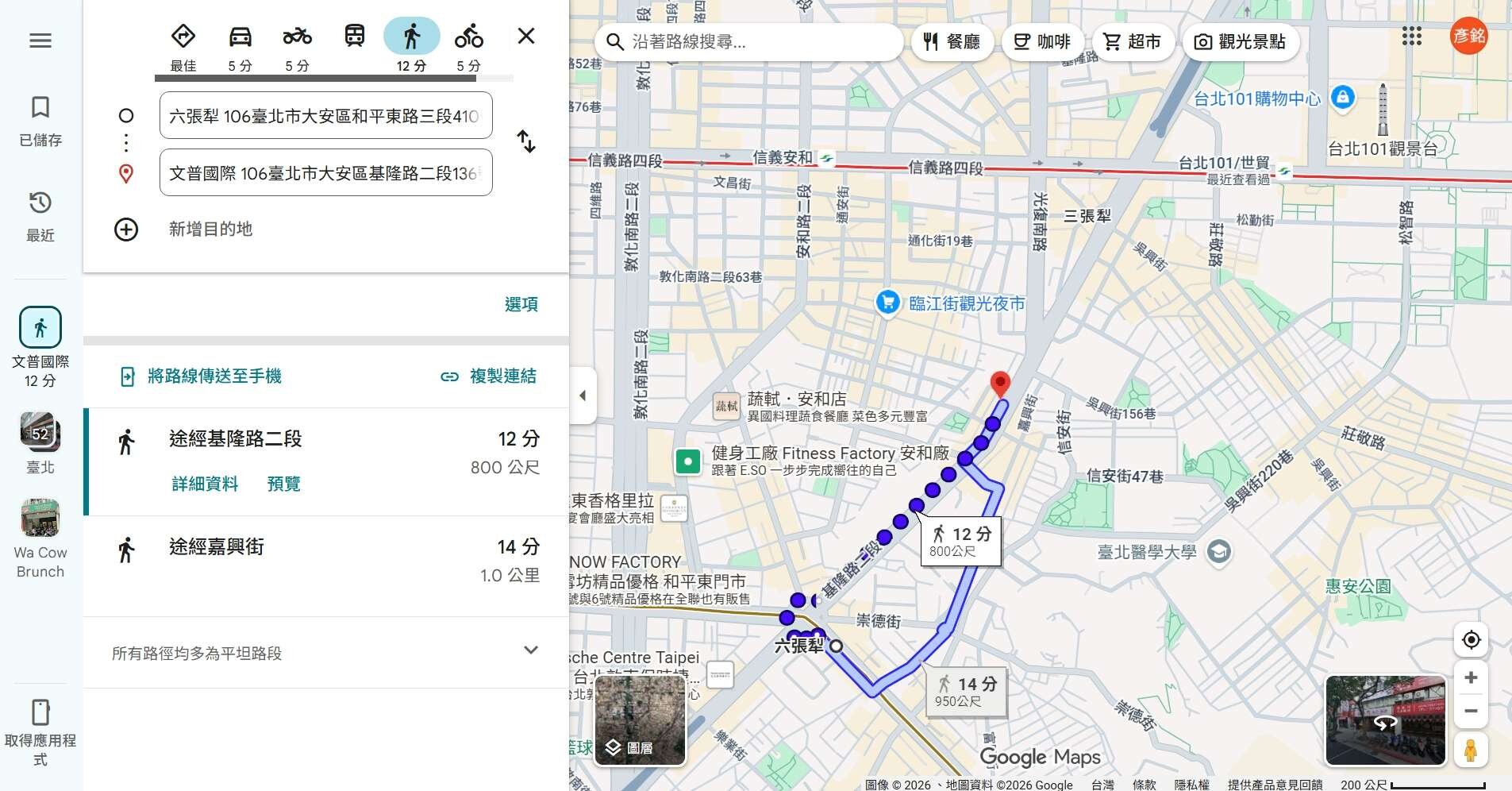Edit the 六張犁 starting point field

point(325,116)
